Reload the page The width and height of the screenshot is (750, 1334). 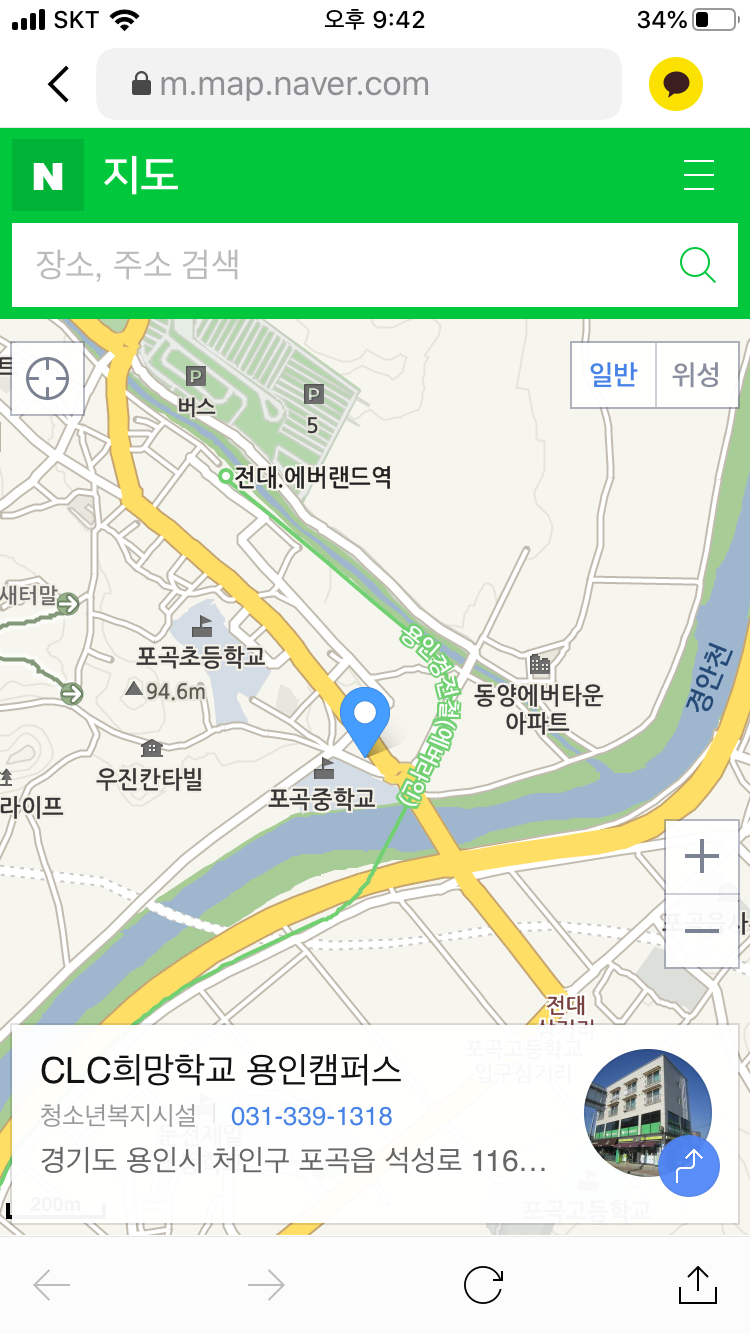pyautogui.click(x=483, y=1285)
